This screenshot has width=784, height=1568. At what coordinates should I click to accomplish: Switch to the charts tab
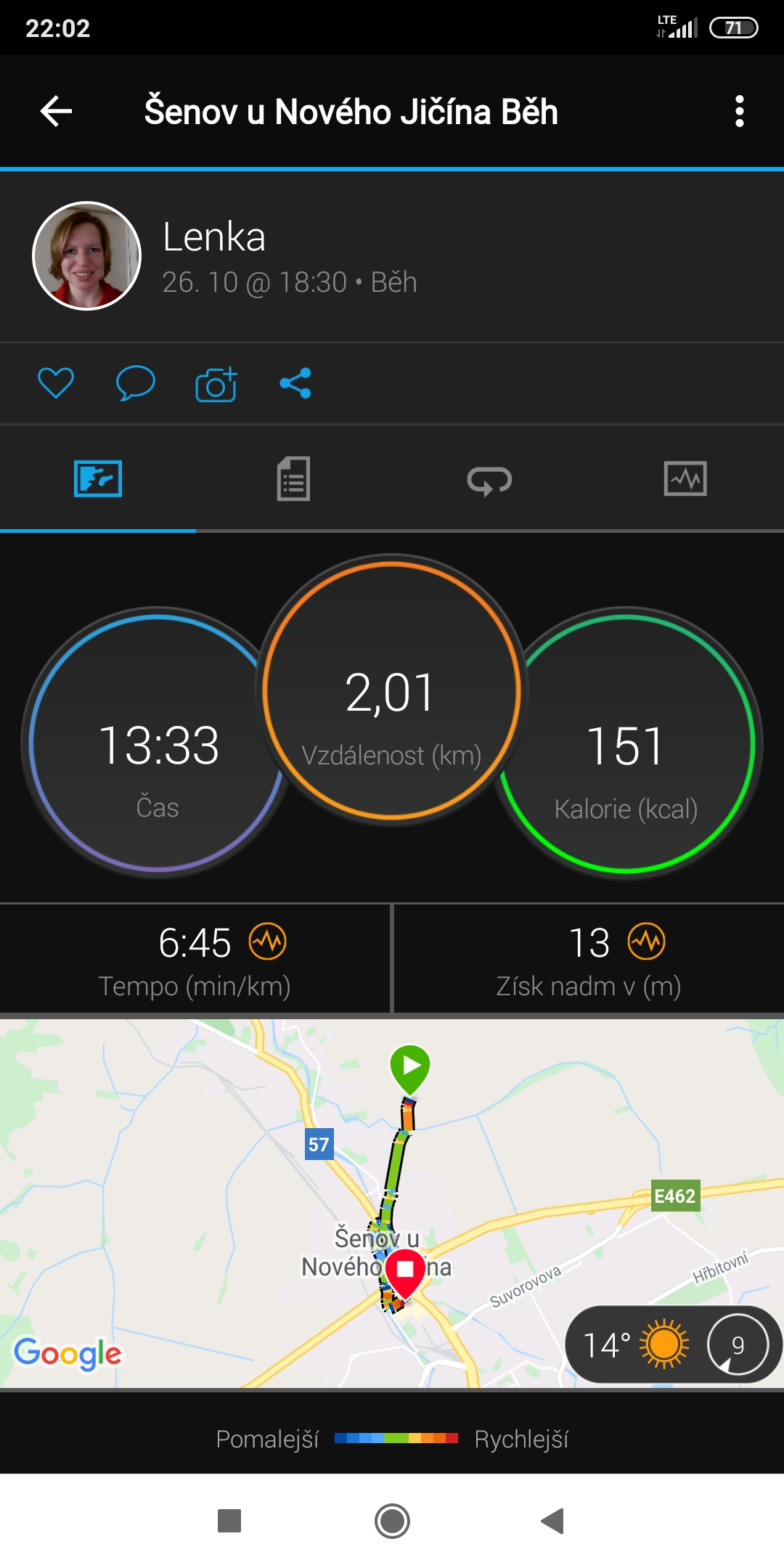coord(685,479)
